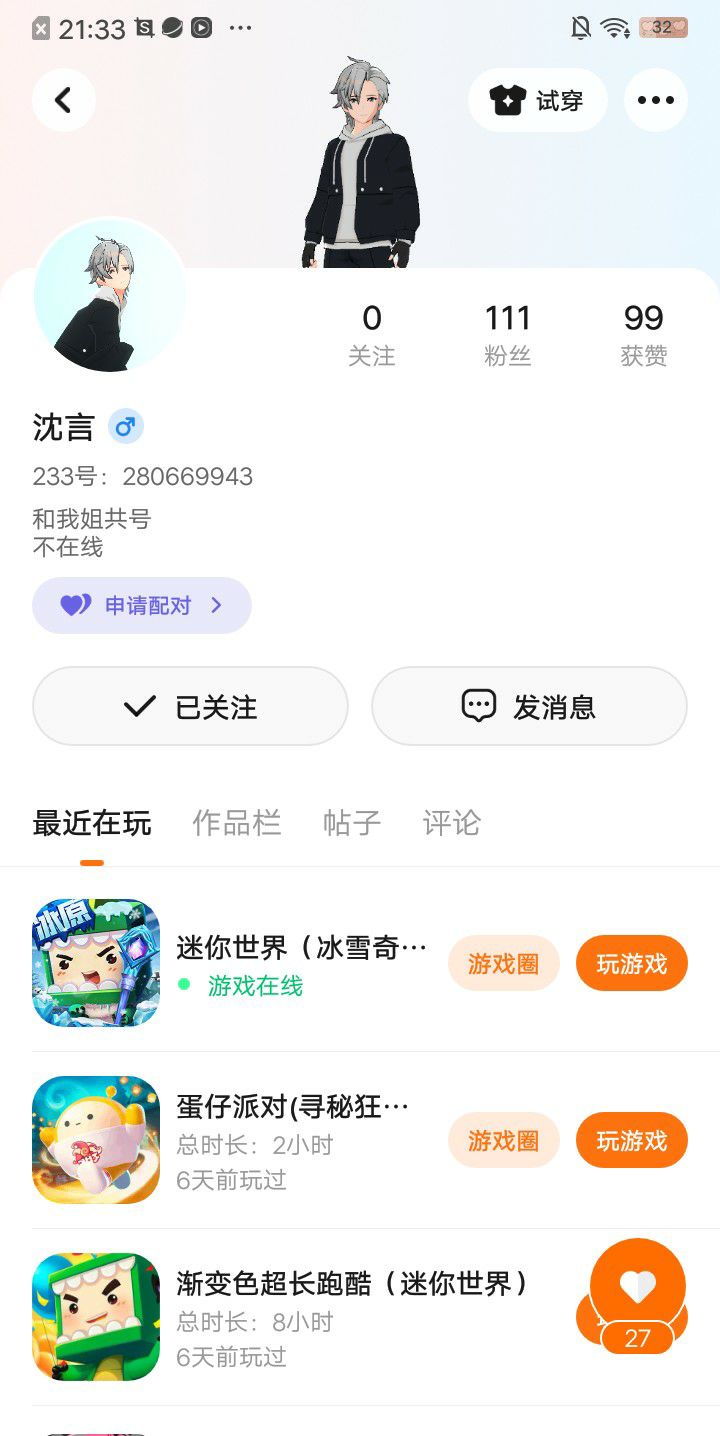Tap the 试穿 try-on button

[x=537, y=100]
